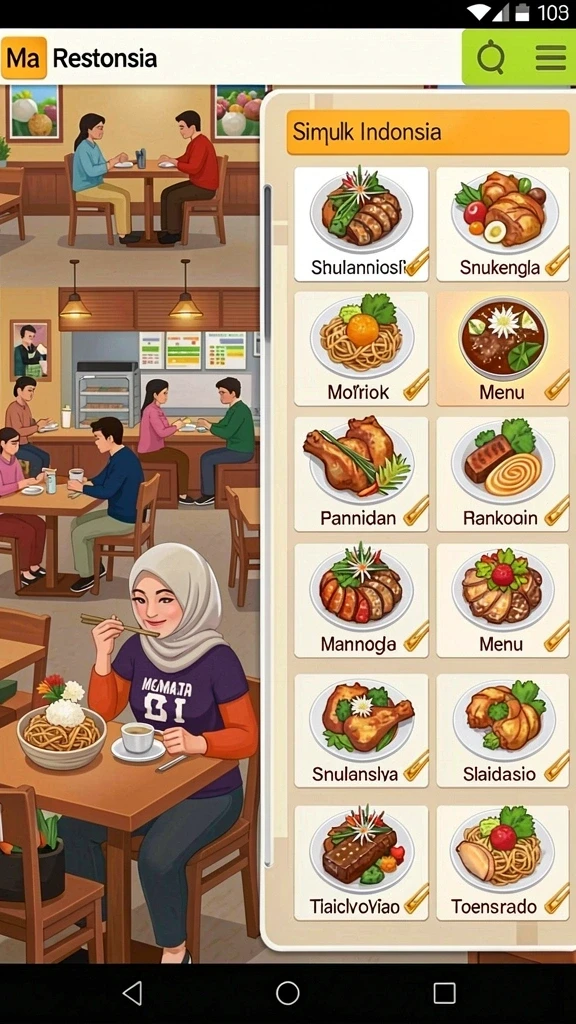The width and height of the screenshot is (576, 1024).
Task: Pick the Pannidan chicken dish
Action: pyautogui.click(x=361, y=474)
